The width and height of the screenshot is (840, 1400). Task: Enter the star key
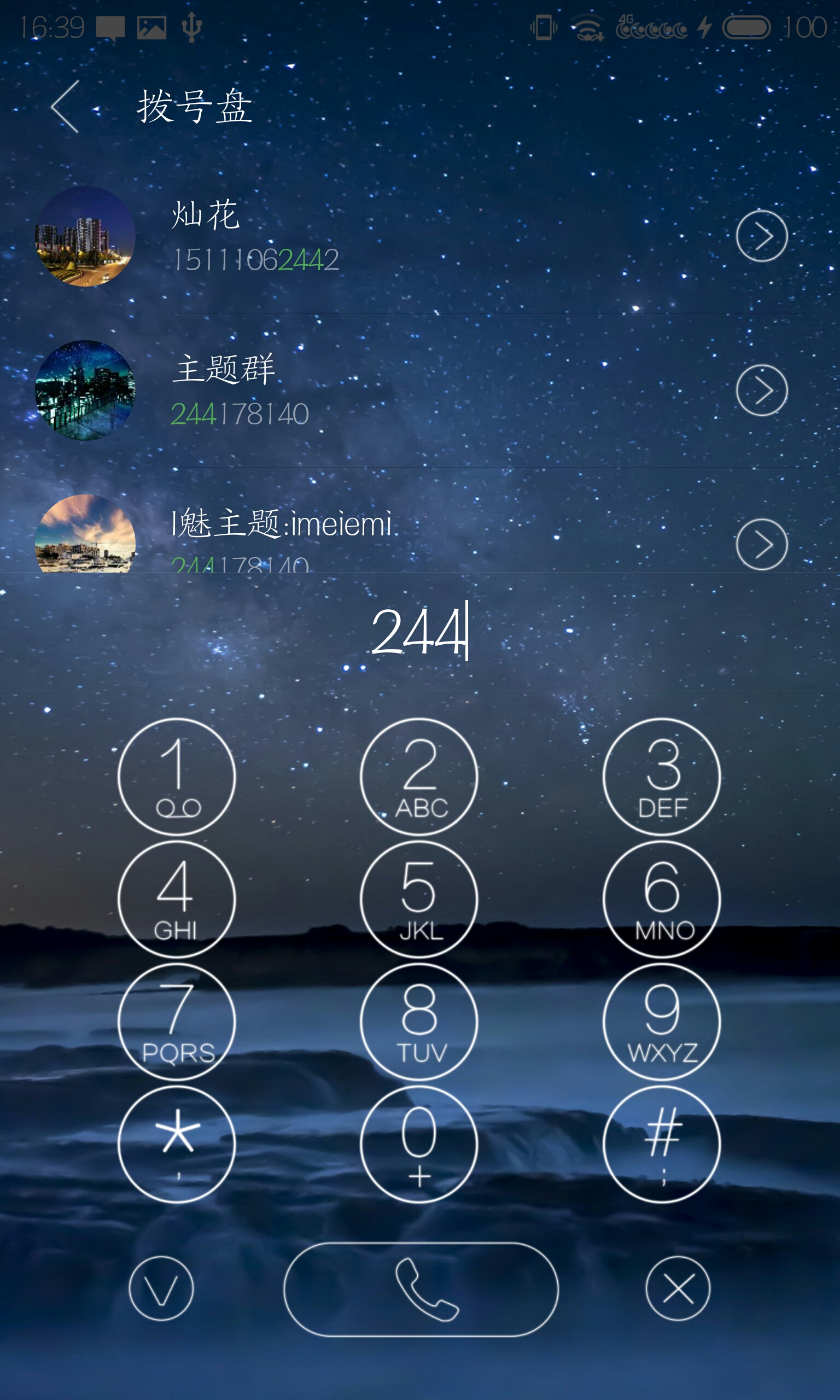(177, 1144)
